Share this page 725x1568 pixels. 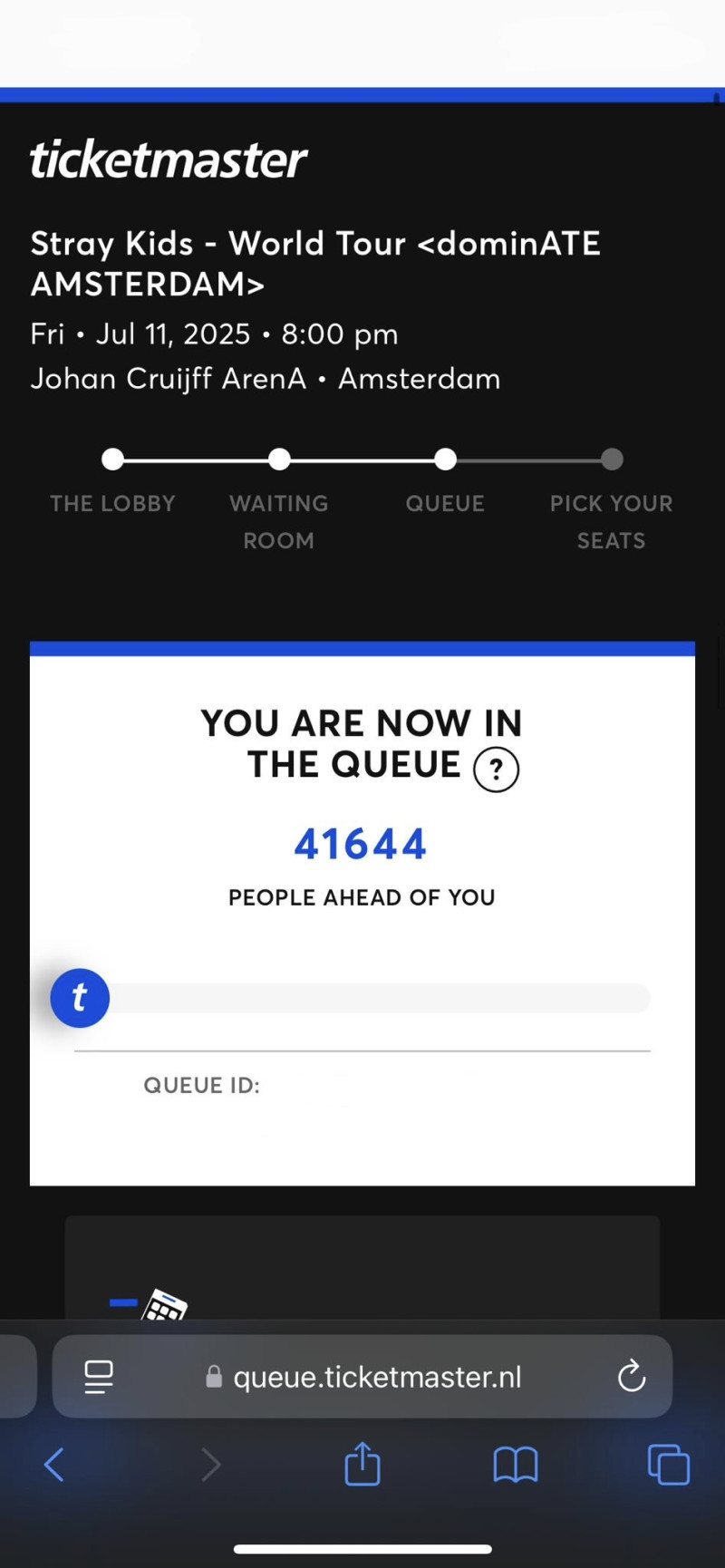362,1464
